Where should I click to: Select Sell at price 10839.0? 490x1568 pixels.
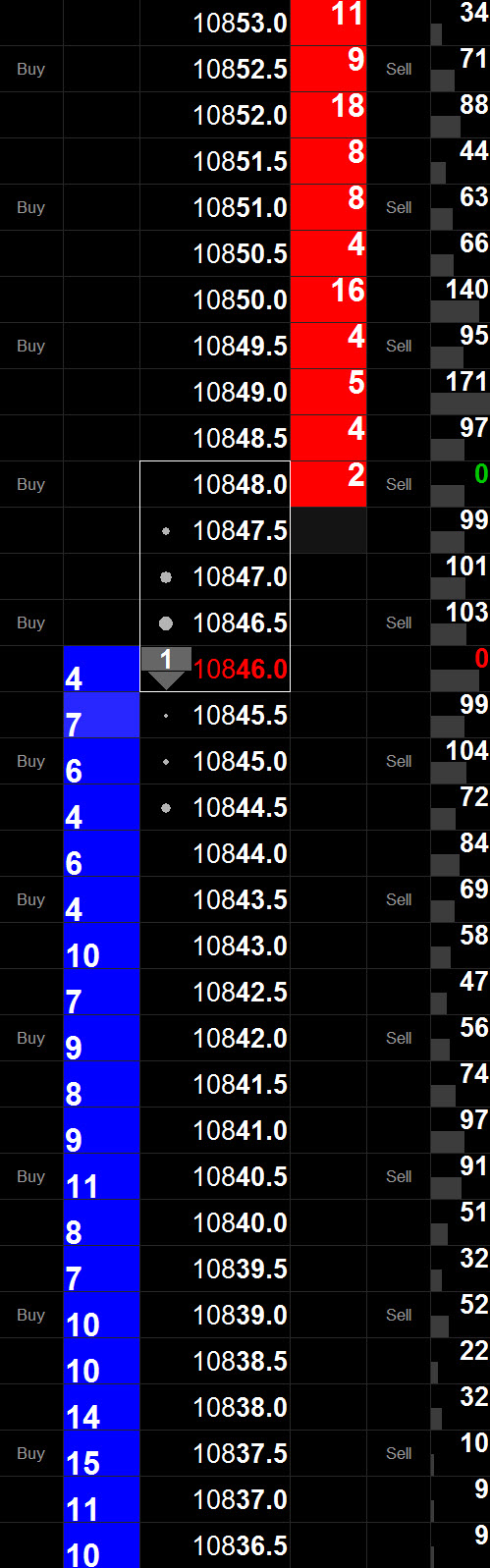(x=399, y=1316)
